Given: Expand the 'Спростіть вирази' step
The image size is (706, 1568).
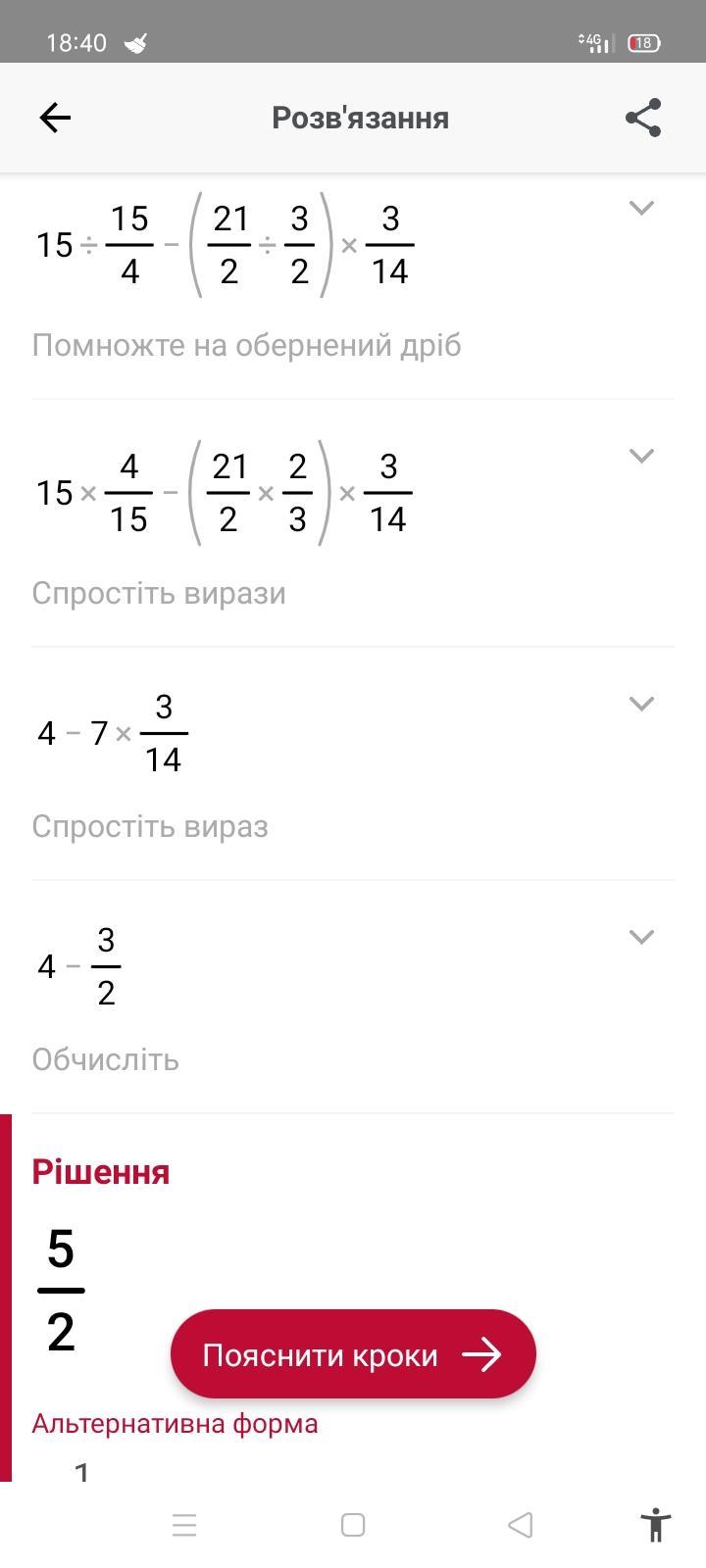Looking at the screenshot, I should click(641, 456).
